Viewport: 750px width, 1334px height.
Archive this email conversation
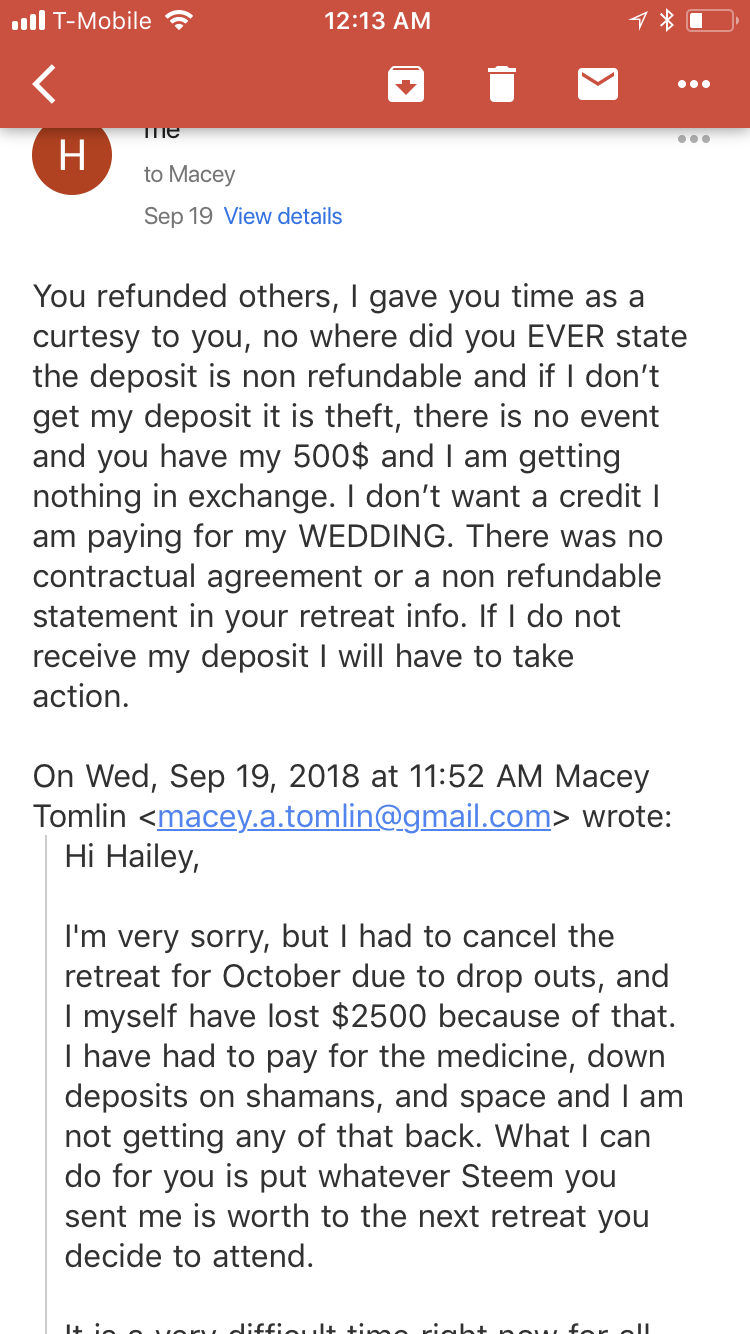coord(405,85)
